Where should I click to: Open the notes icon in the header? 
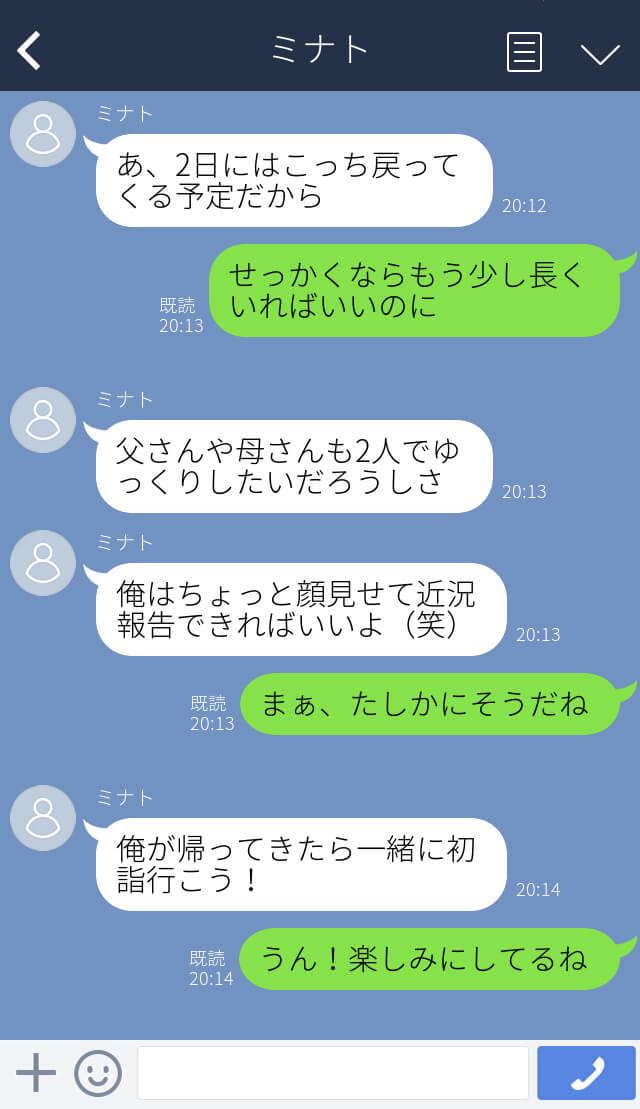pyautogui.click(x=524, y=52)
